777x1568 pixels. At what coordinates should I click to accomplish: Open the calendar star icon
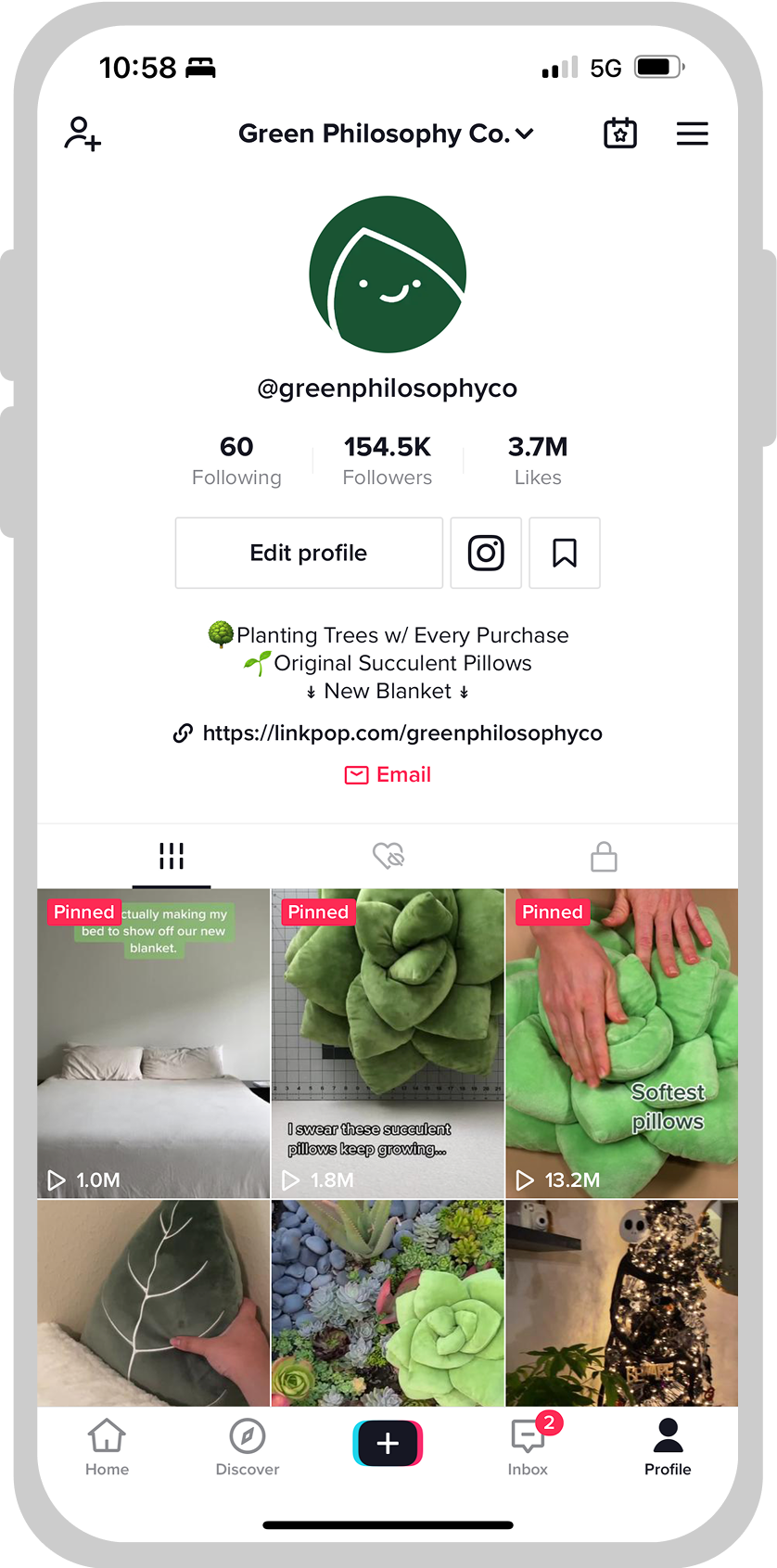[x=619, y=134]
